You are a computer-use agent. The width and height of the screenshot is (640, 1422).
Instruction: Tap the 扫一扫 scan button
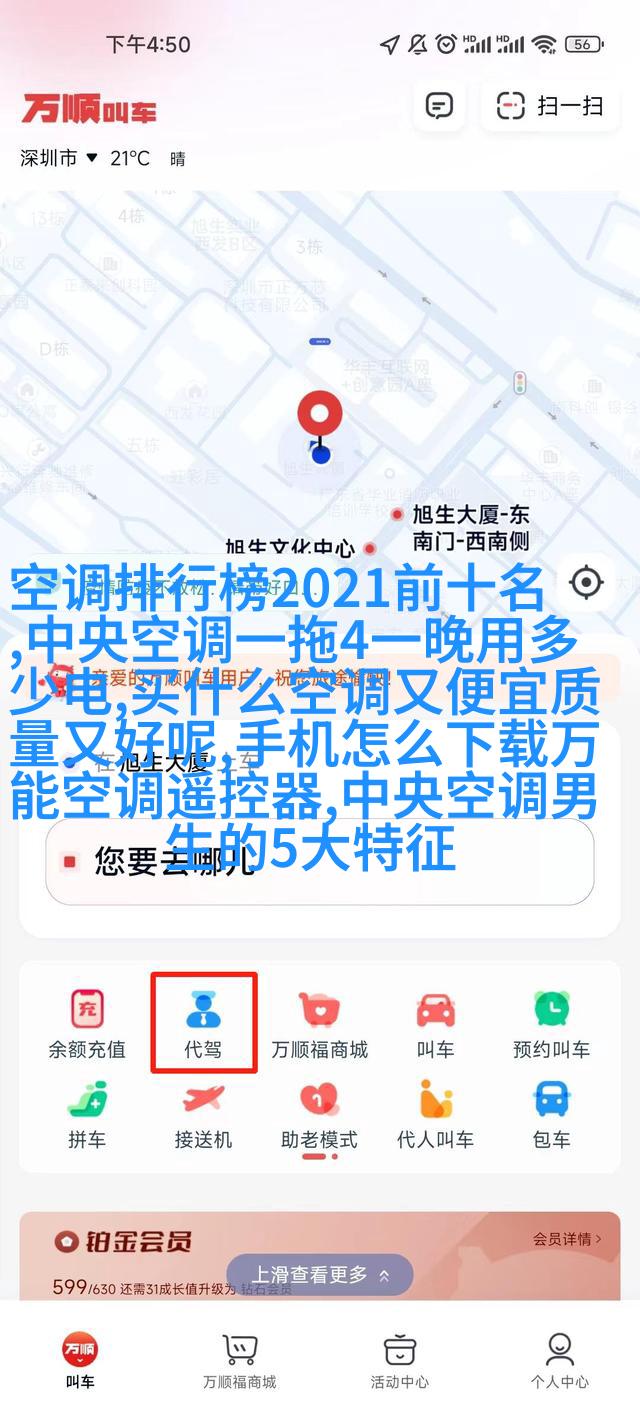tap(551, 106)
